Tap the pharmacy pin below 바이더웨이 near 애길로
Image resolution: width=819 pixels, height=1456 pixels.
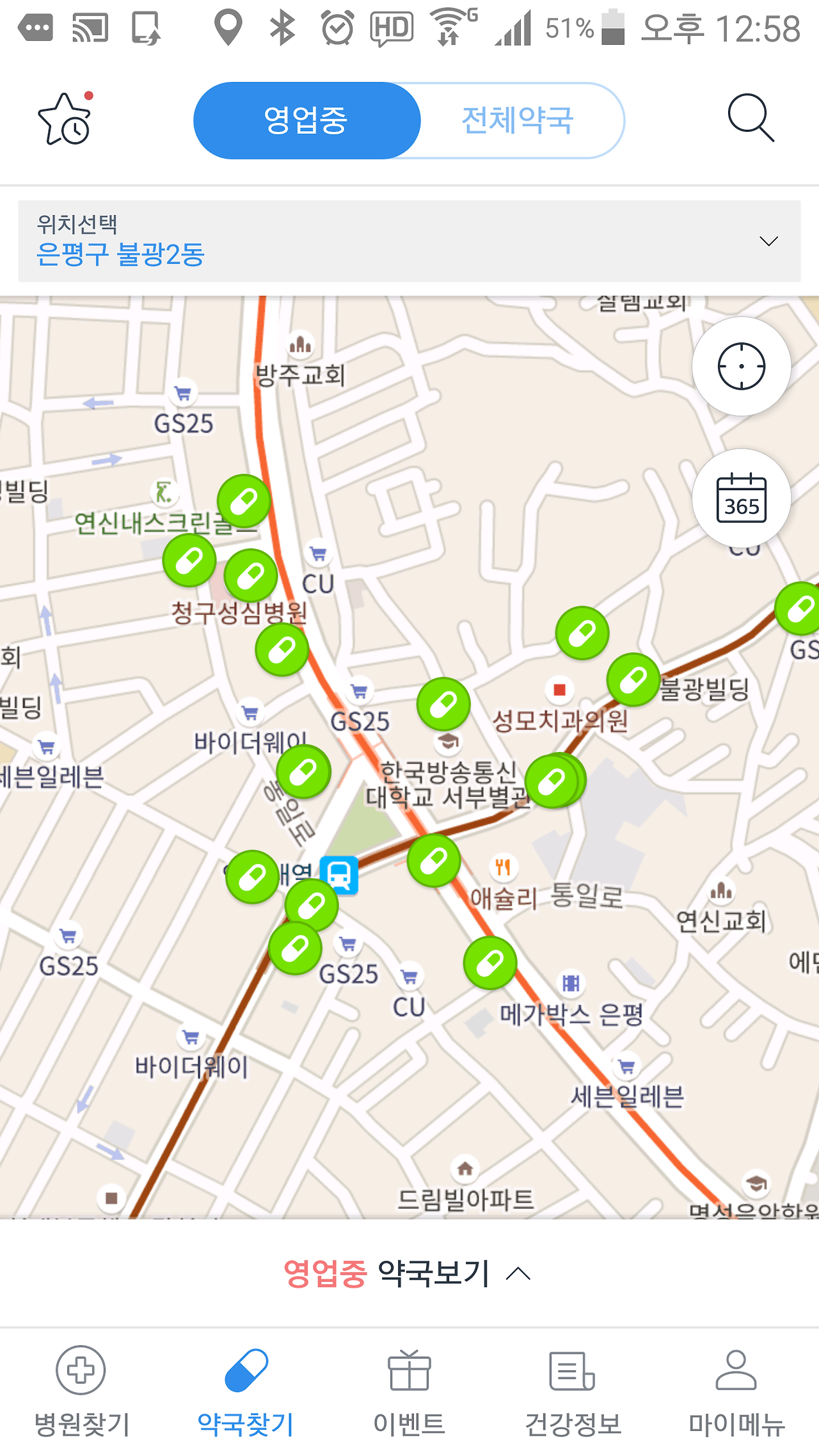pyautogui.click(x=303, y=771)
